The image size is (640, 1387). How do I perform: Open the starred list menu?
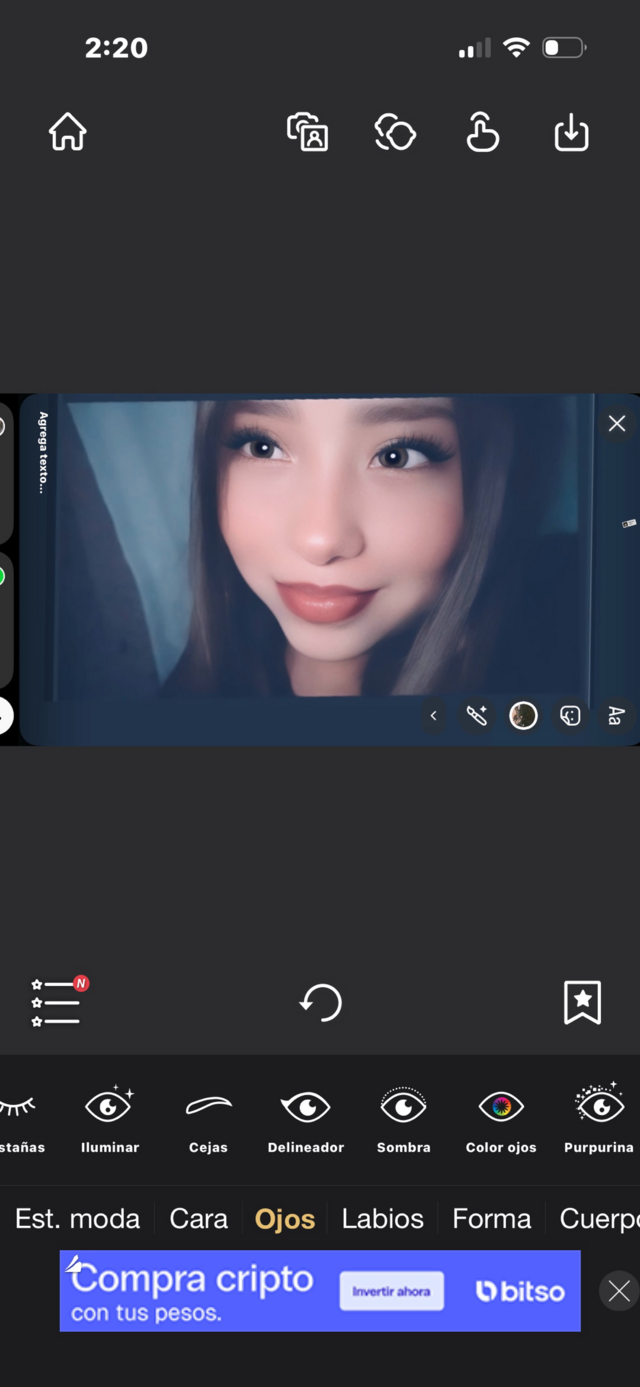[x=57, y=1002]
